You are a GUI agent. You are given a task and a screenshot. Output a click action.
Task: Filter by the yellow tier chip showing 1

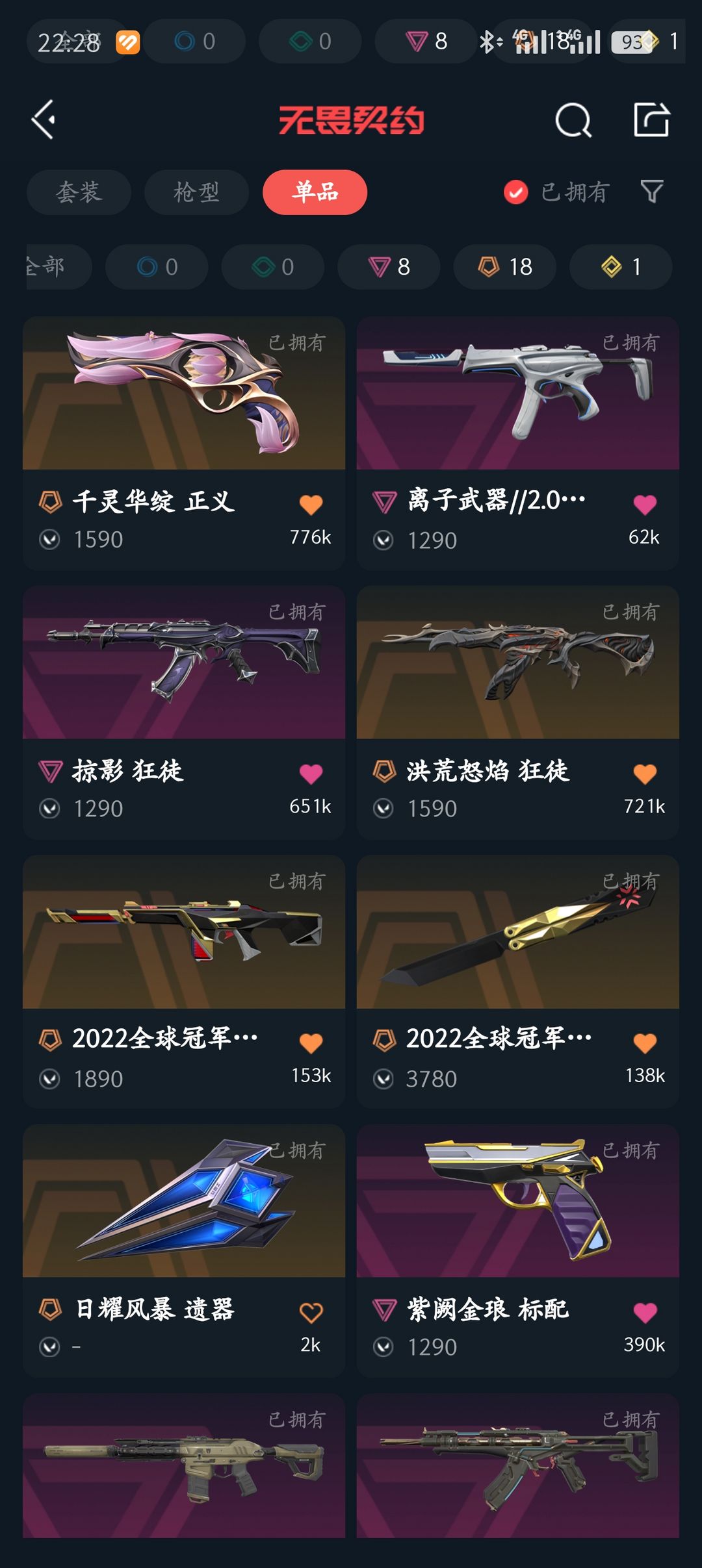(621, 266)
